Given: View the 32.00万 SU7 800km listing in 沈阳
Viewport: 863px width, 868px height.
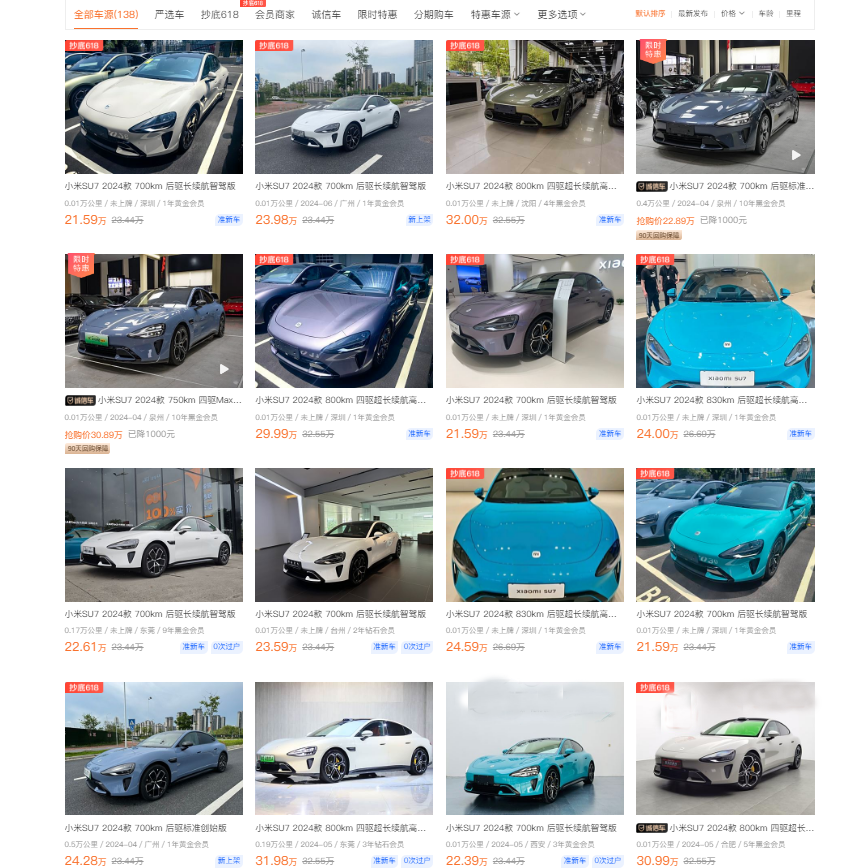Looking at the screenshot, I should tap(534, 107).
